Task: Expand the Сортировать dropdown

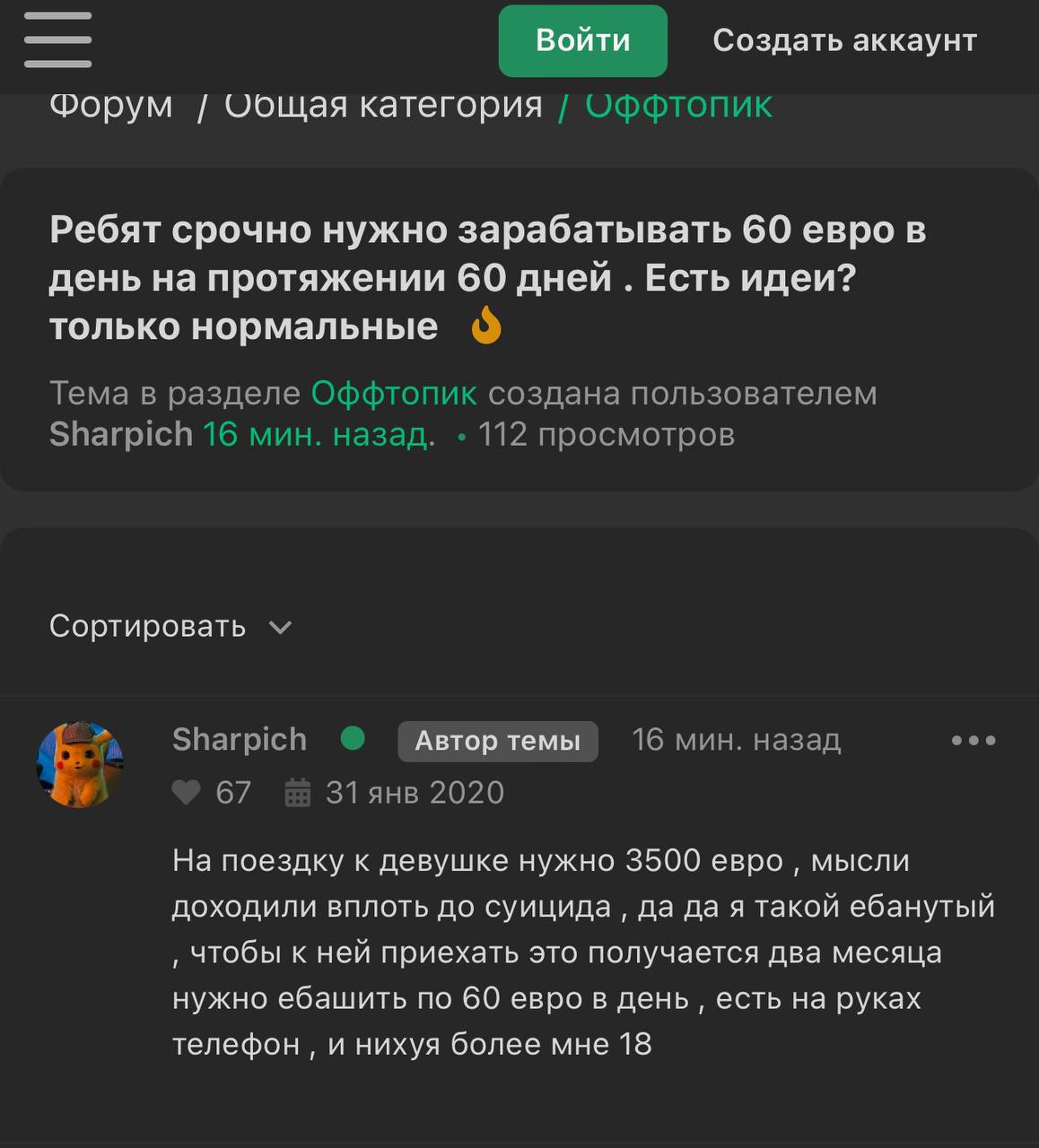Action: pyautogui.click(x=170, y=626)
